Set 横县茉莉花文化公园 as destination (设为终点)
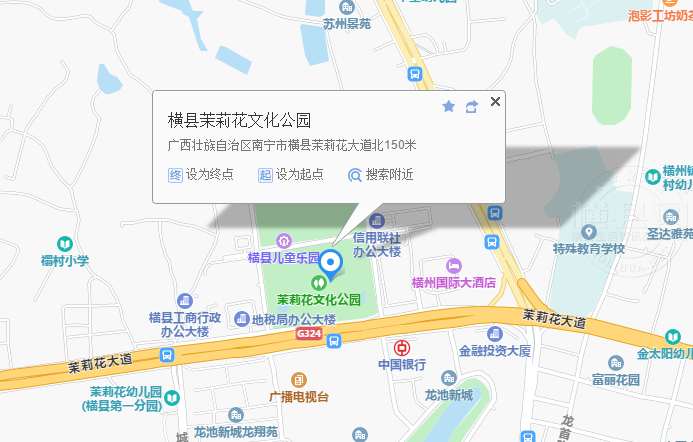This screenshot has width=693, height=442. tap(201, 174)
